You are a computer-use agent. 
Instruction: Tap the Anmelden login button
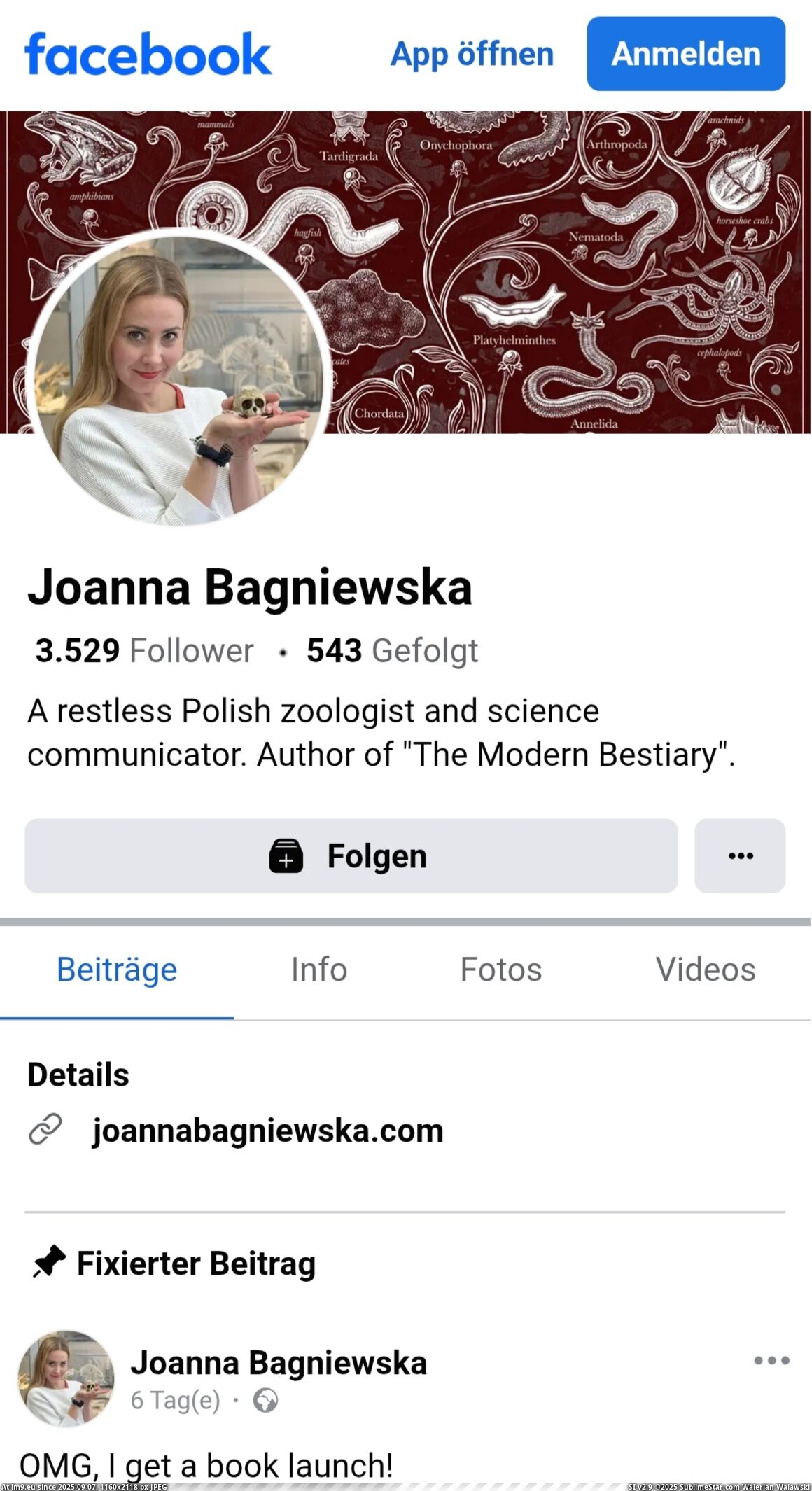click(x=685, y=54)
